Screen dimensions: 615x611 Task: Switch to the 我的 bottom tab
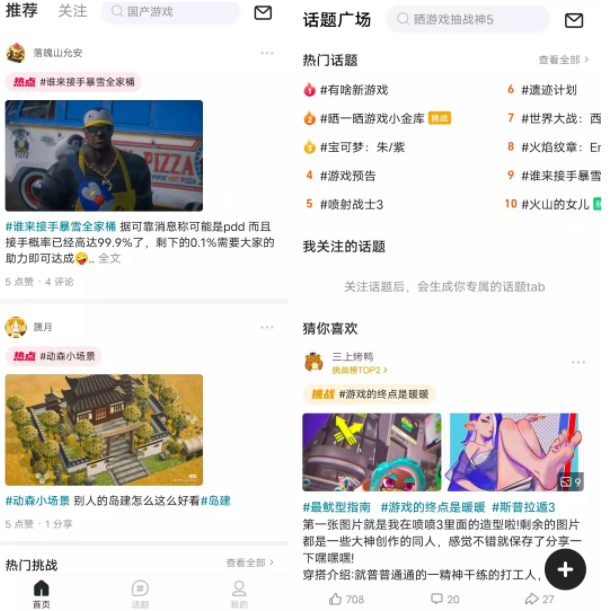coord(239,593)
